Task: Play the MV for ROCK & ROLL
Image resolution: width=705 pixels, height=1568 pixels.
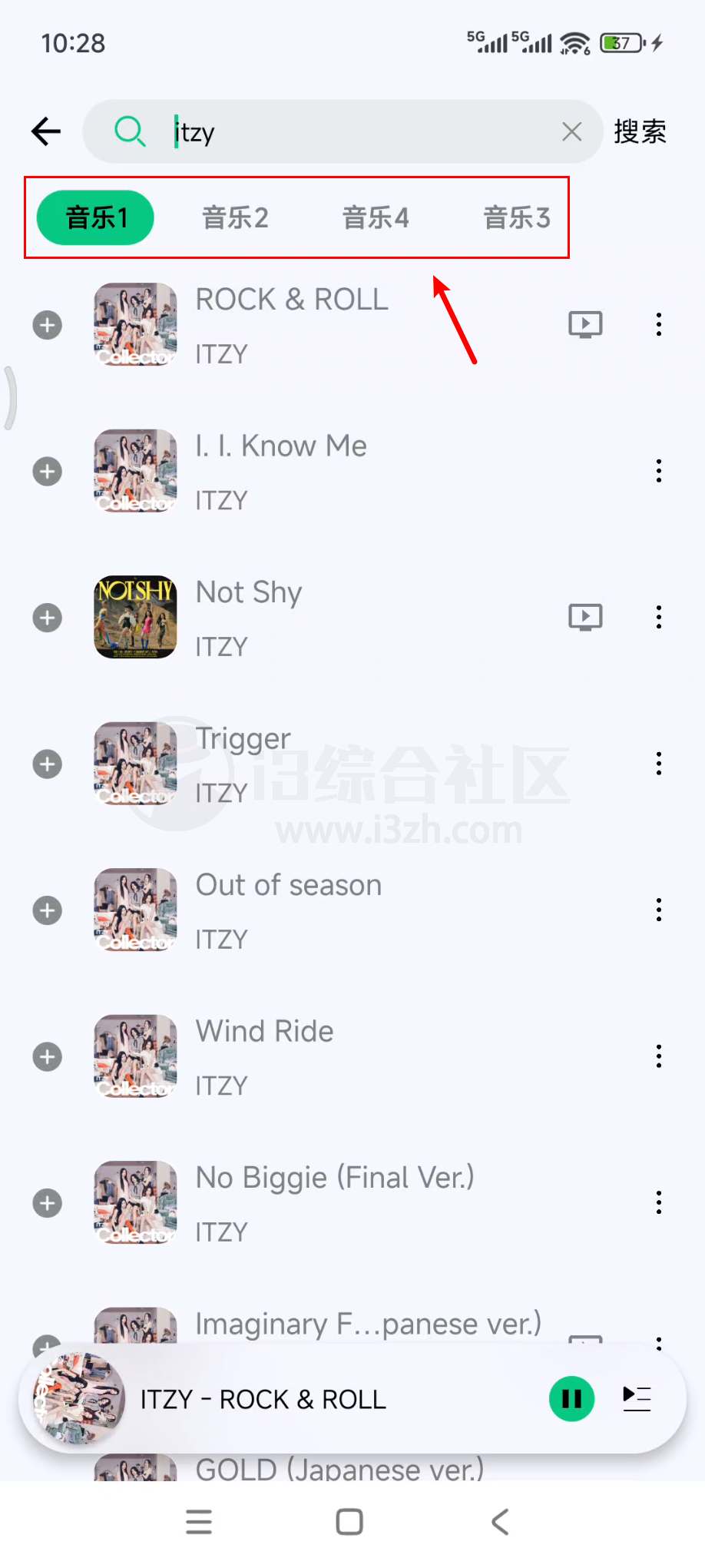Action: [584, 323]
